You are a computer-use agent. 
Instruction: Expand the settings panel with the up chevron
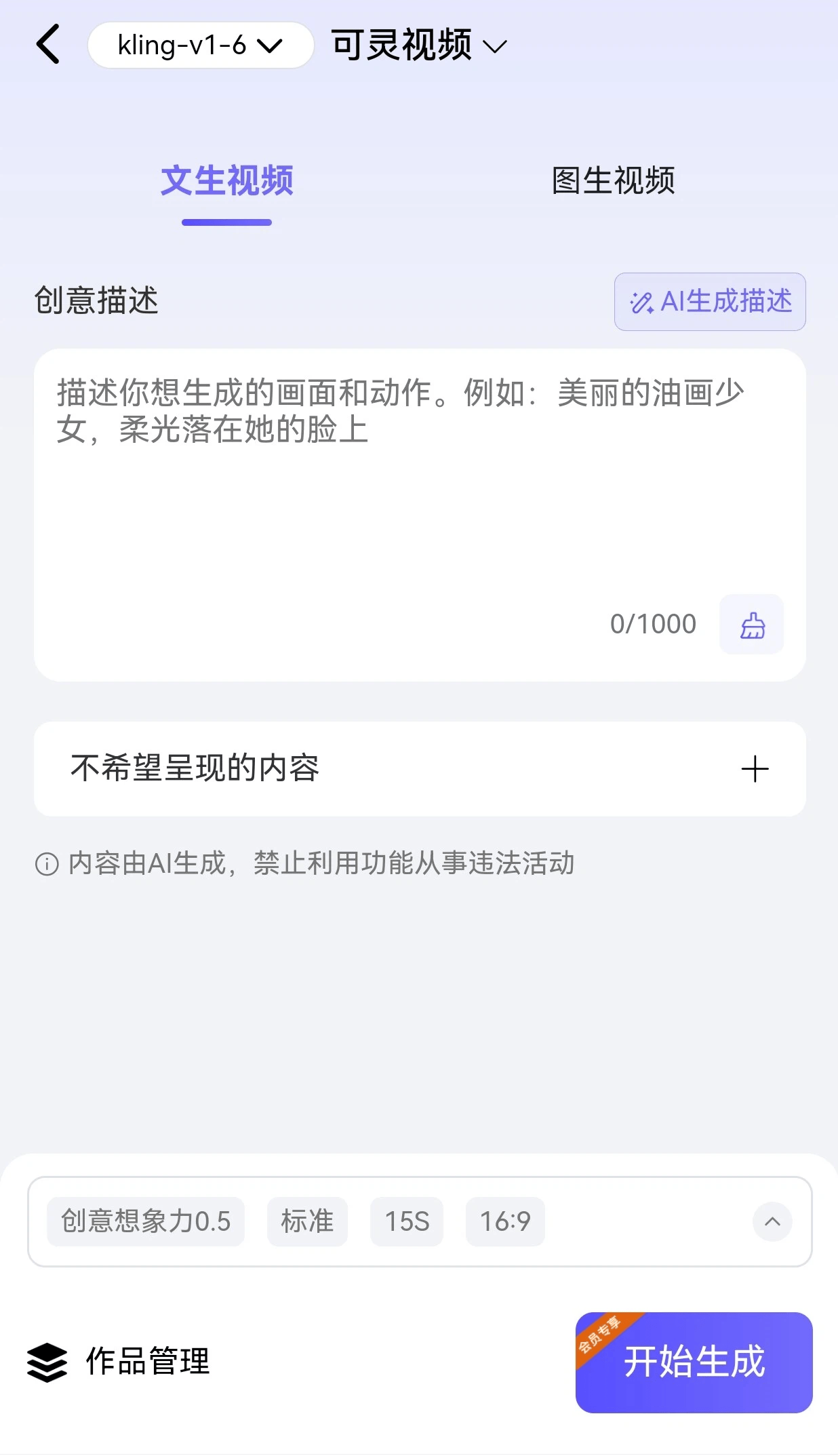click(x=772, y=1221)
